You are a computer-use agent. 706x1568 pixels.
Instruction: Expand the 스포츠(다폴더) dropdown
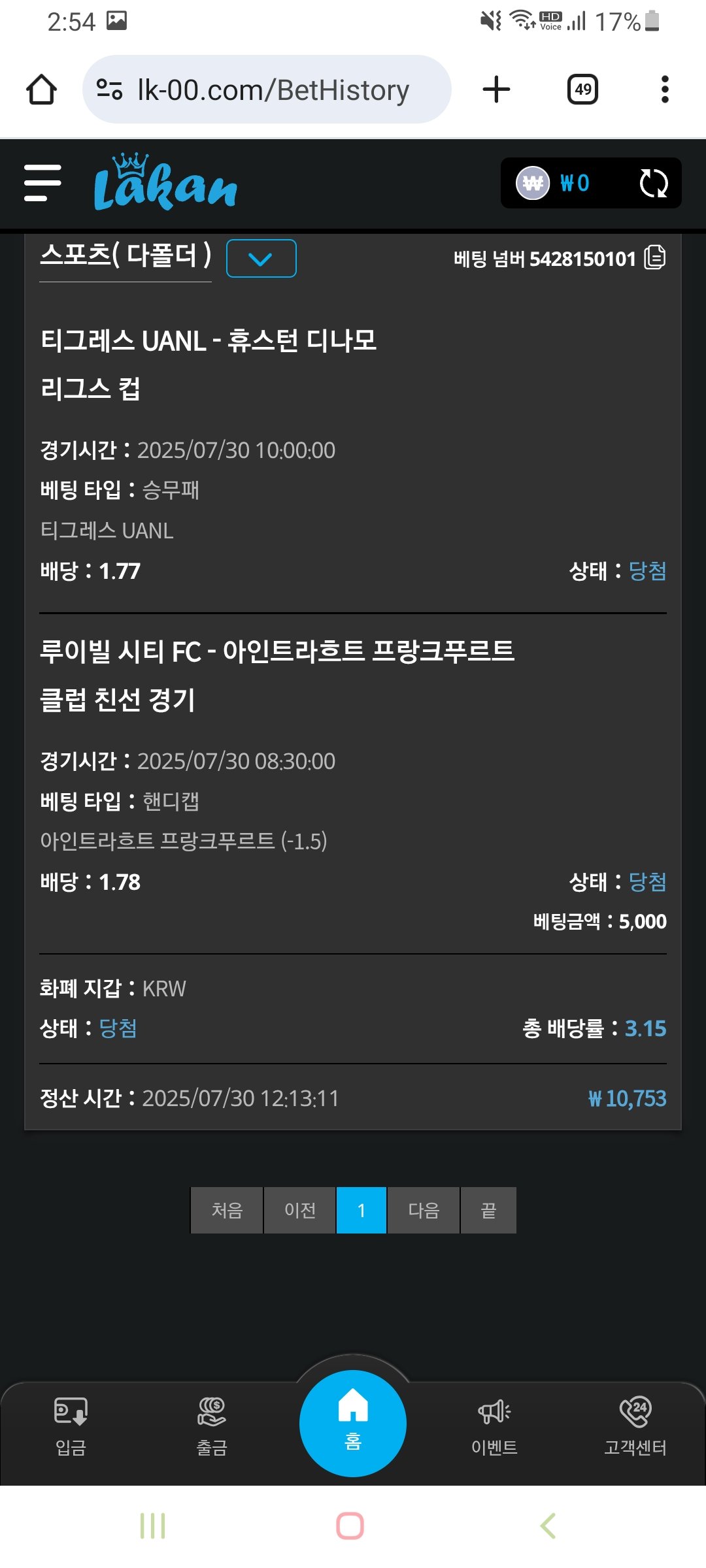261,259
